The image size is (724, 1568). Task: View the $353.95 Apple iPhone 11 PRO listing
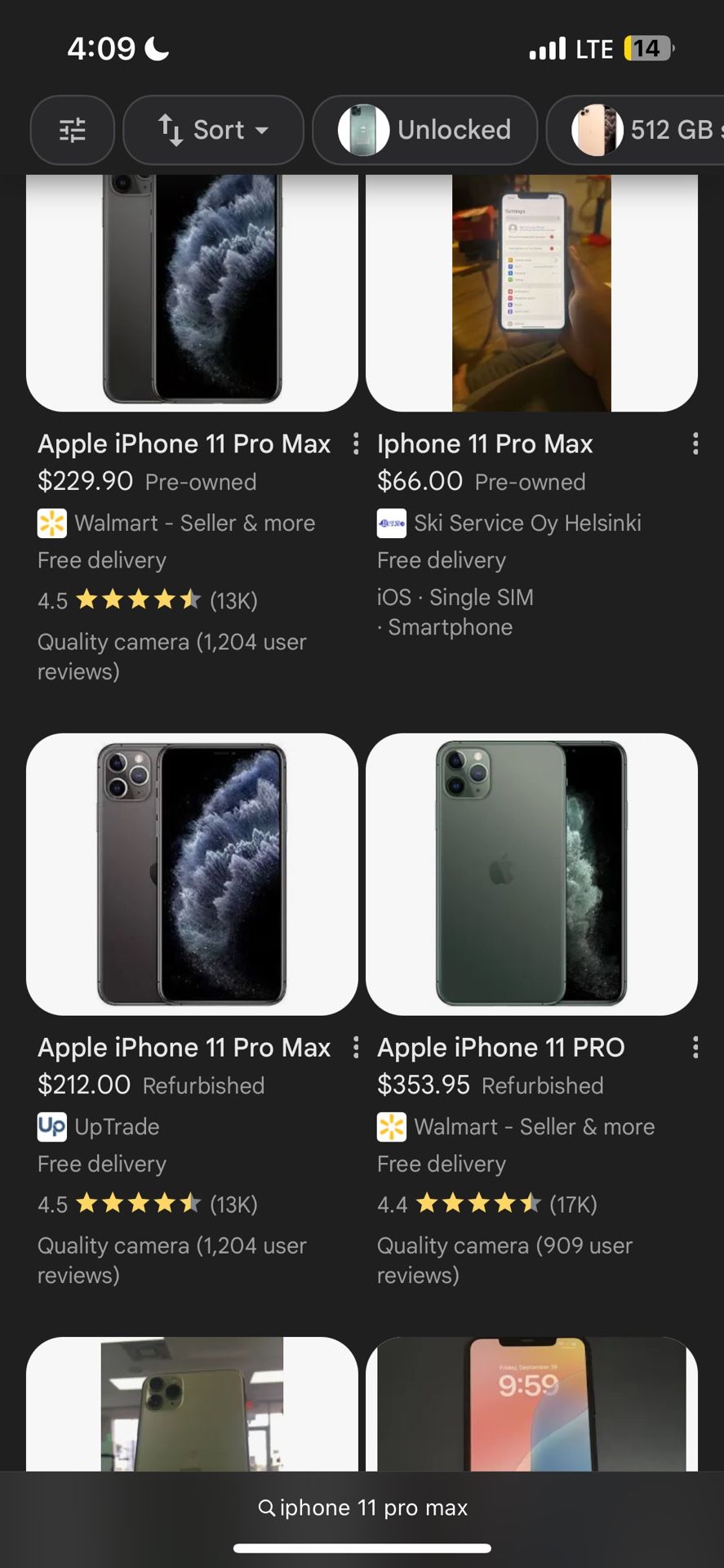coord(501,1048)
